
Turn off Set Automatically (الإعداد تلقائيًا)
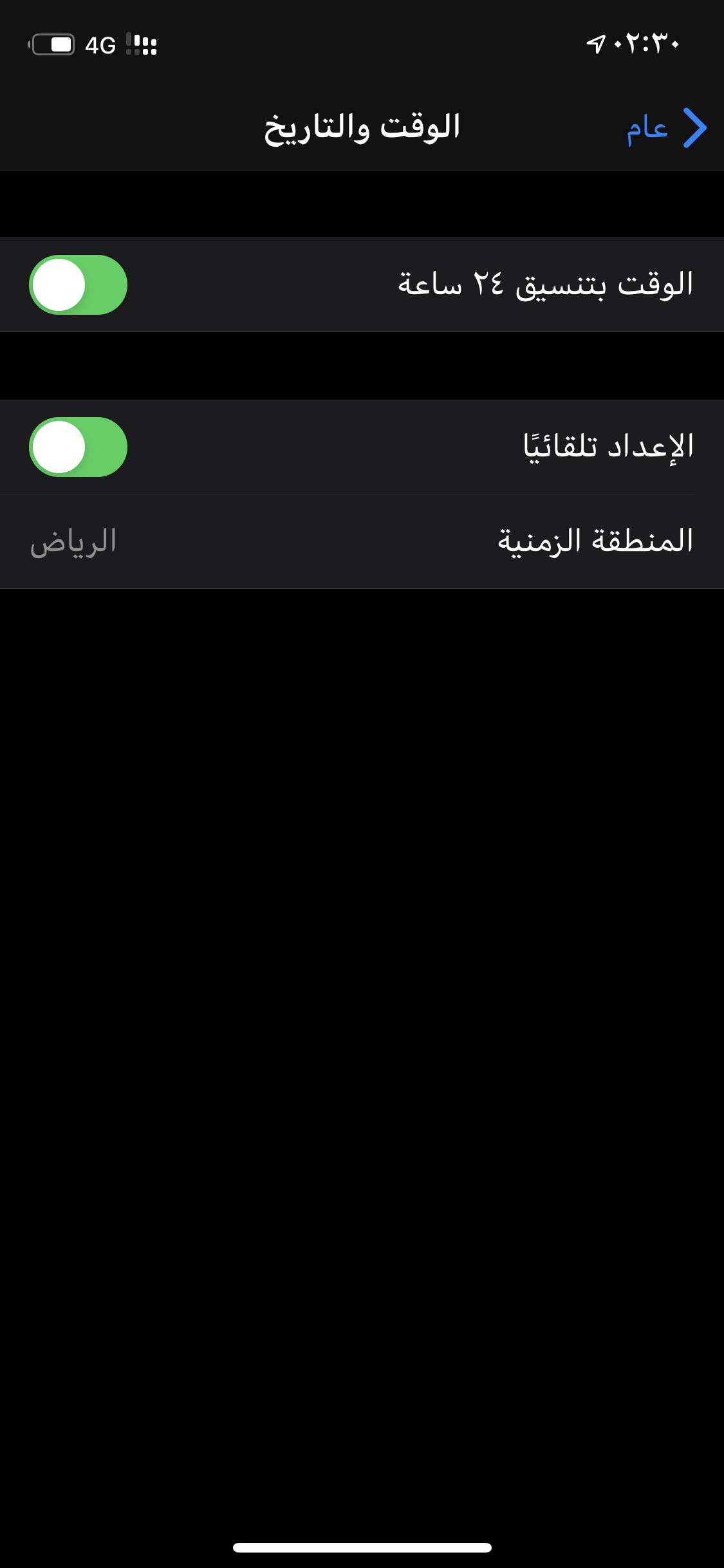click(x=78, y=447)
